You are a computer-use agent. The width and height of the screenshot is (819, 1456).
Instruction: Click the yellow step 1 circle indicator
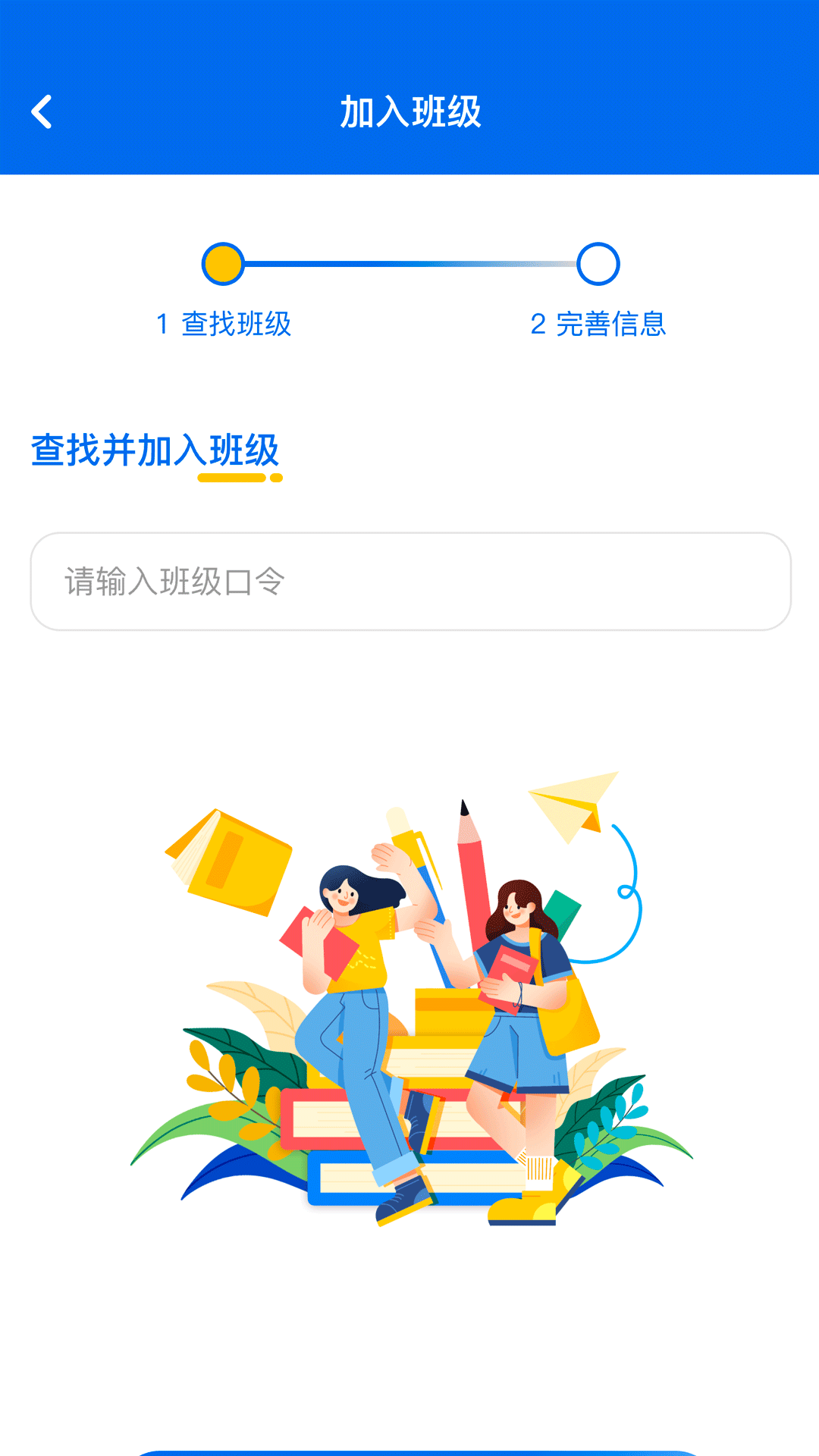(x=224, y=264)
